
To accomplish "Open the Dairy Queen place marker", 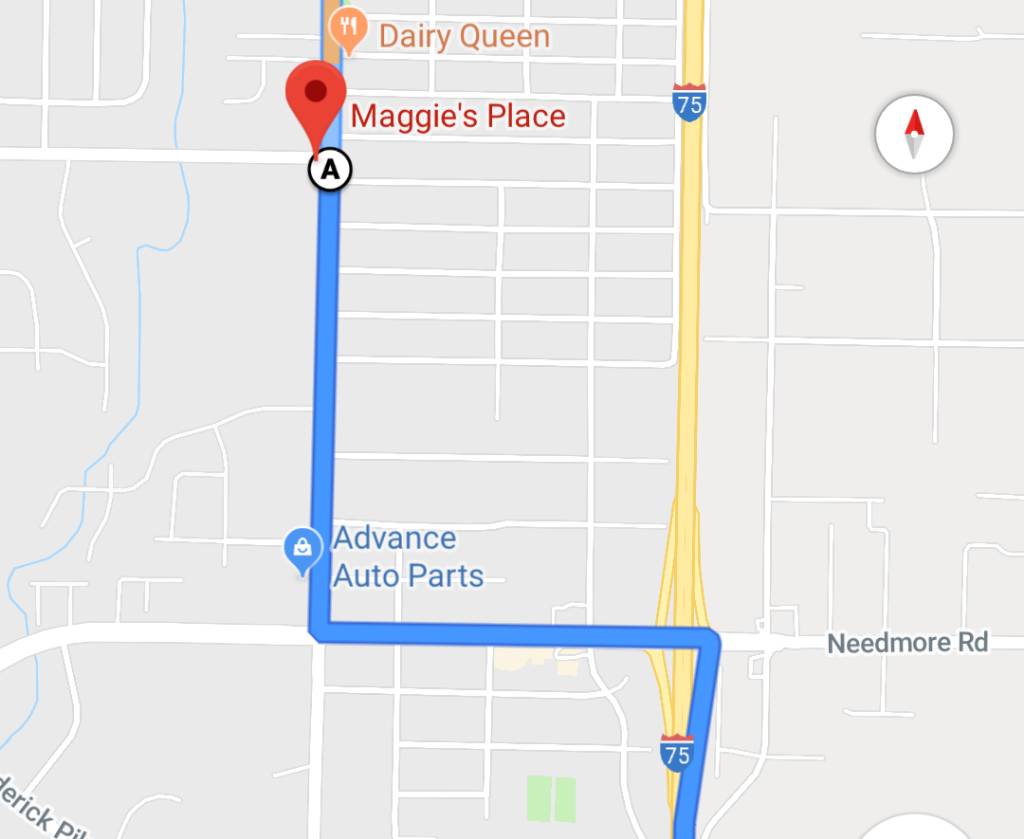I will pyautogui.click(x=348, y=33).
